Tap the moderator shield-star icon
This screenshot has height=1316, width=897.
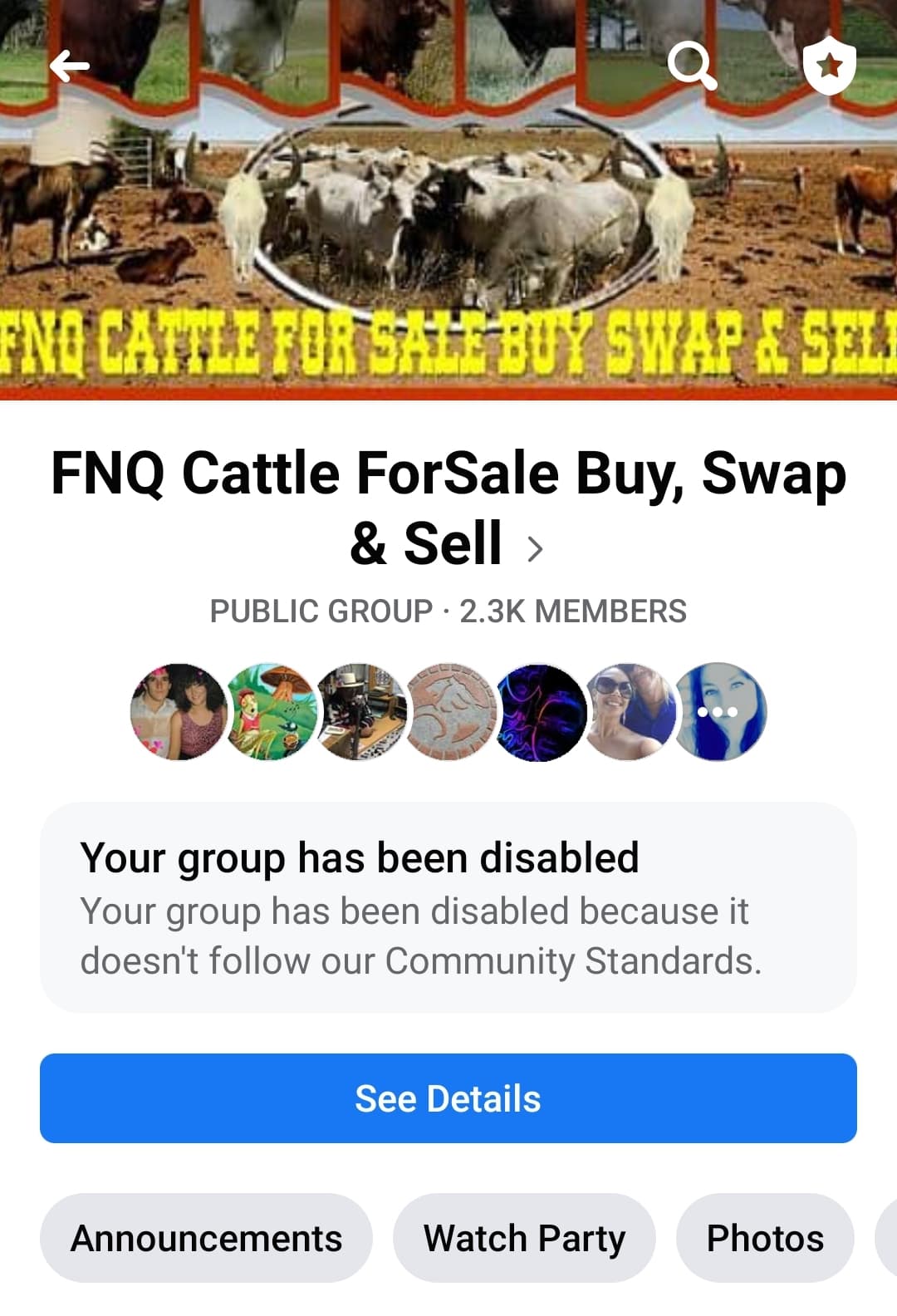pos(830,65)
